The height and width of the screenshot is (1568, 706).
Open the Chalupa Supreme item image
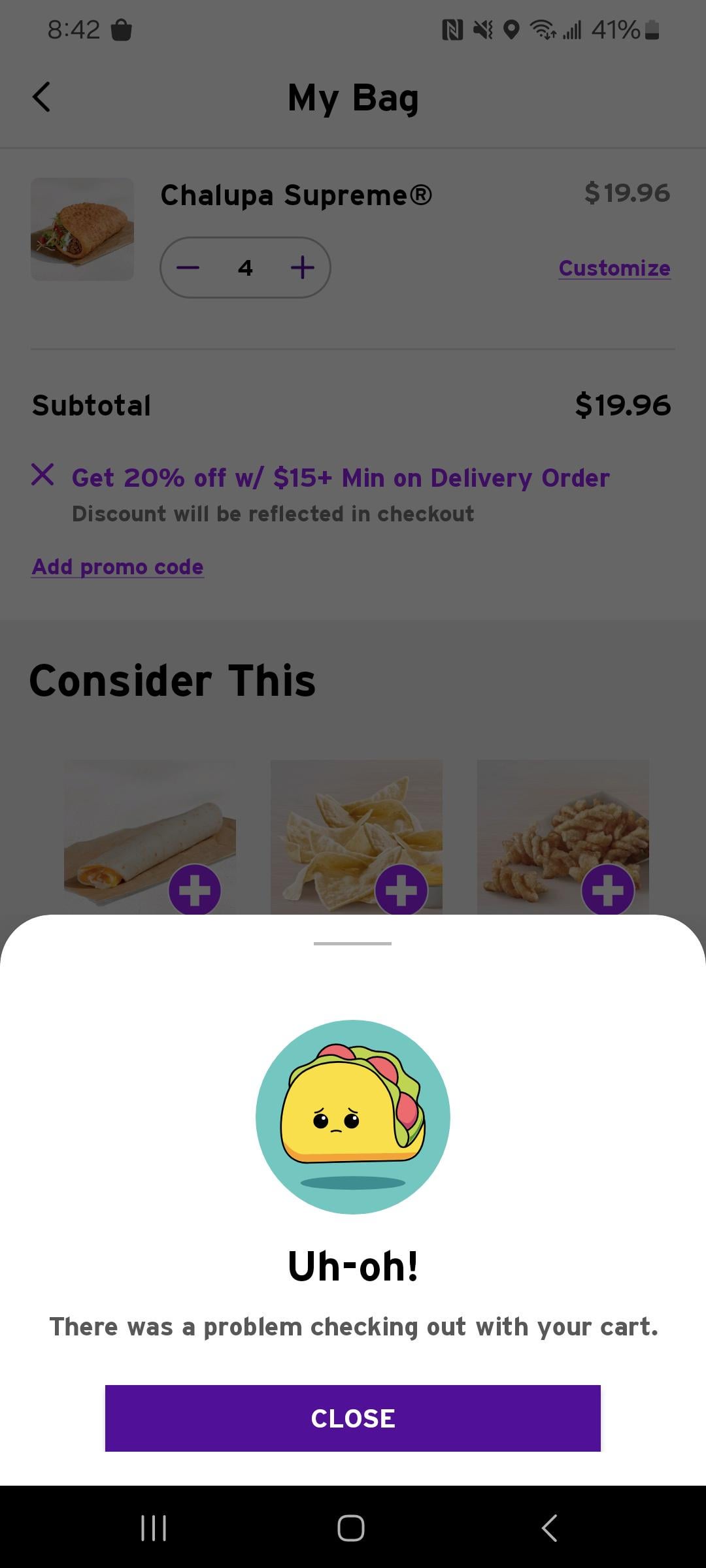point(82,229)
